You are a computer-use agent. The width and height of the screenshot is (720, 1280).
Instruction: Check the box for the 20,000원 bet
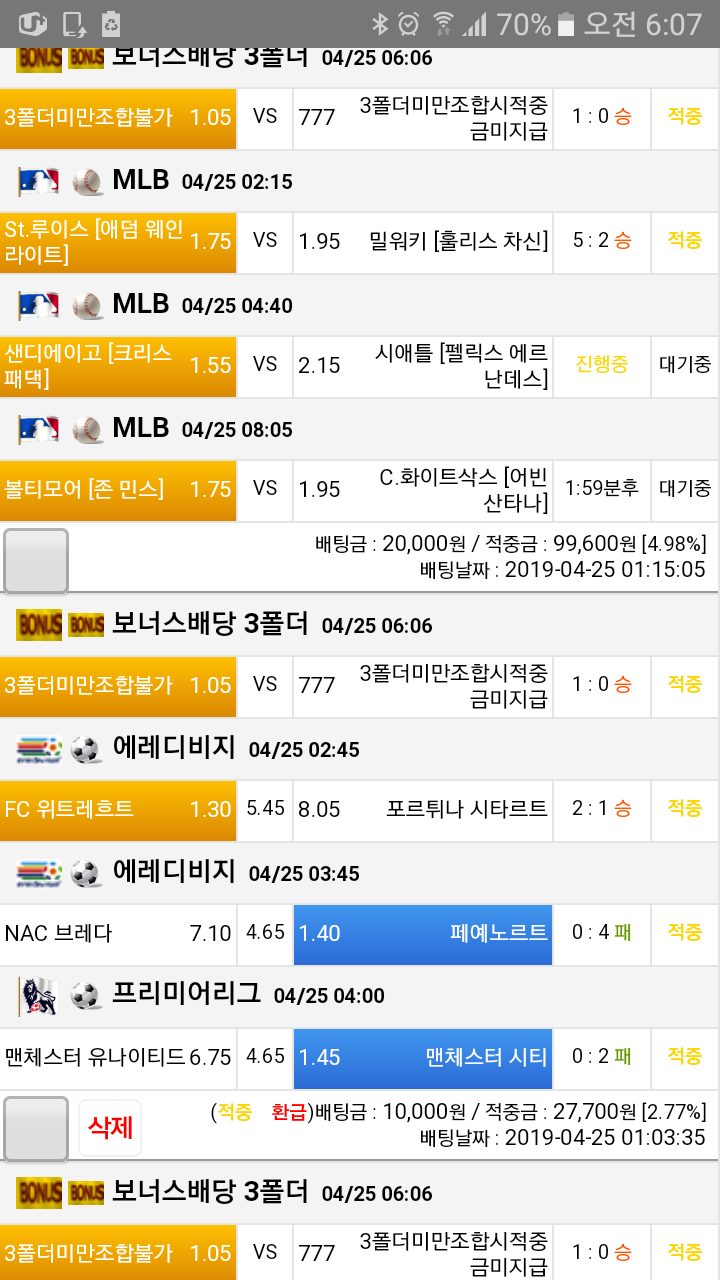[36, 561]
